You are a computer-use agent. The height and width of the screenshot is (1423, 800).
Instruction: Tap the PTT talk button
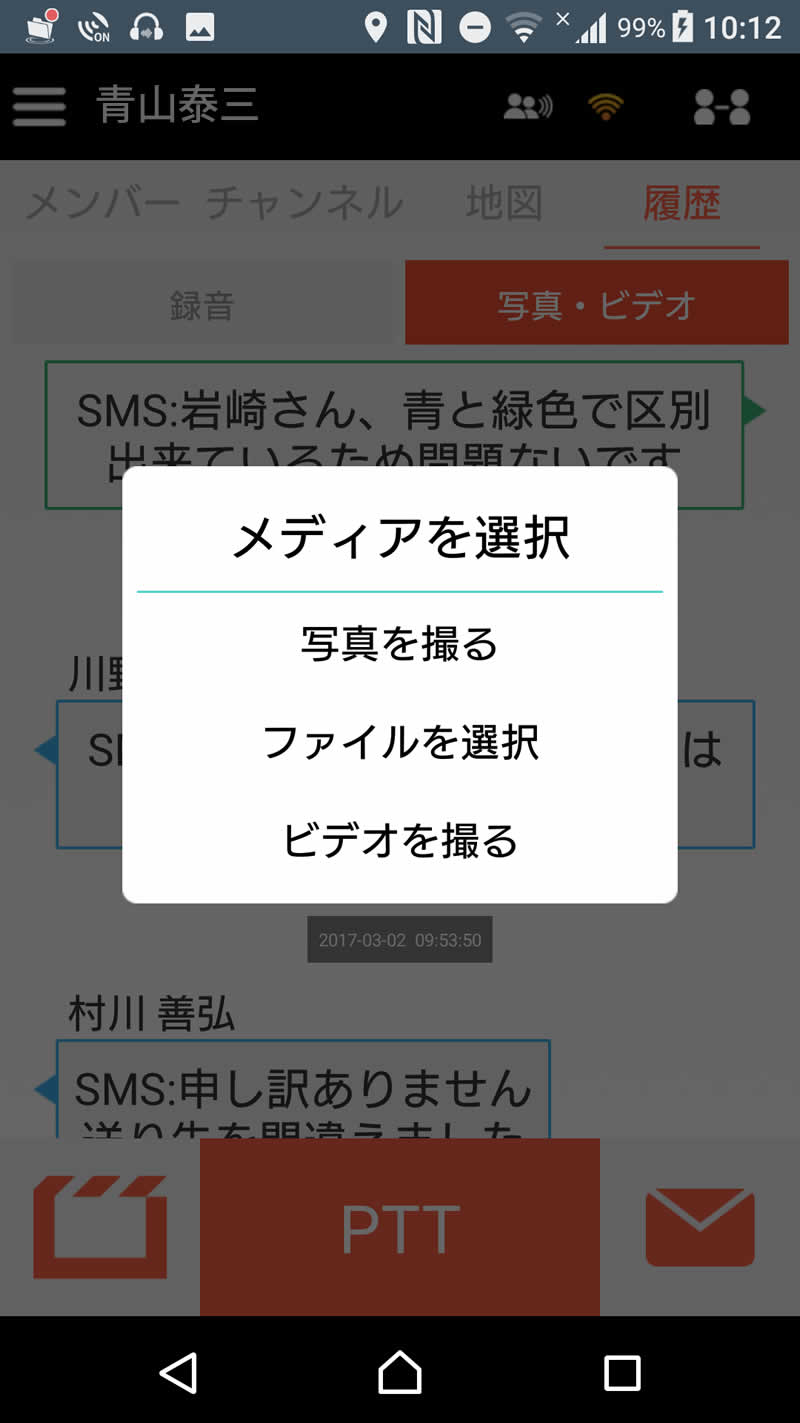[400, 1228]
